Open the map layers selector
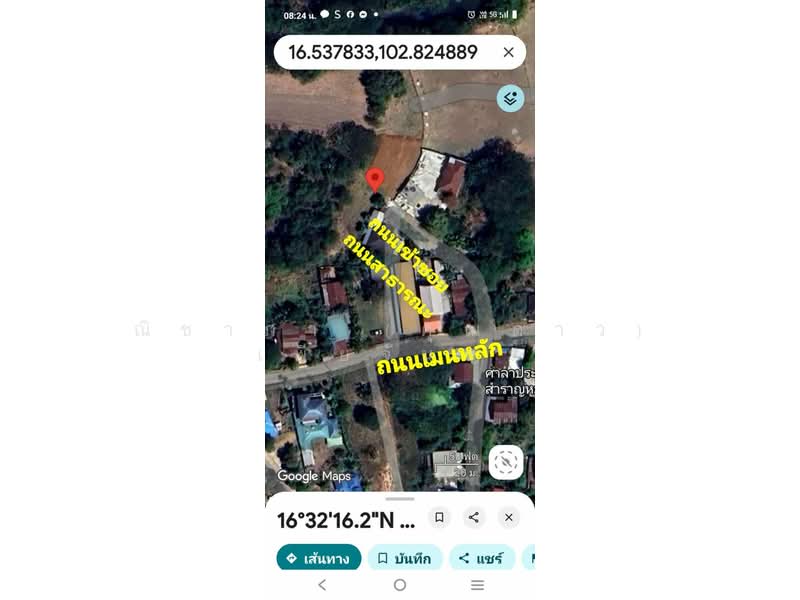This screenshot has width=800, height=600. [510, 98]
